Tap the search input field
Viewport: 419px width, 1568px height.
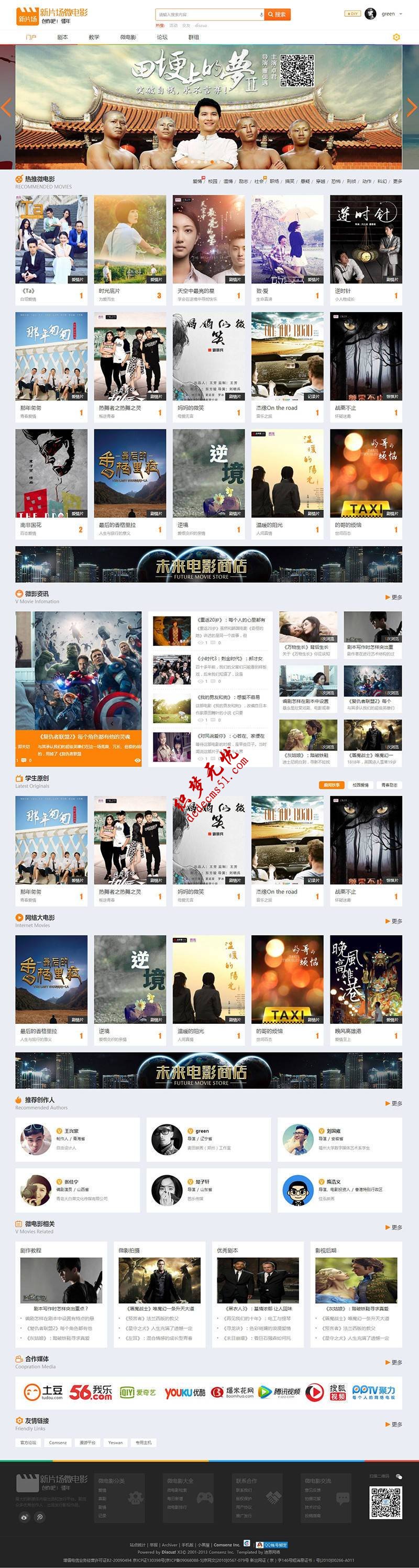[207, 14]
